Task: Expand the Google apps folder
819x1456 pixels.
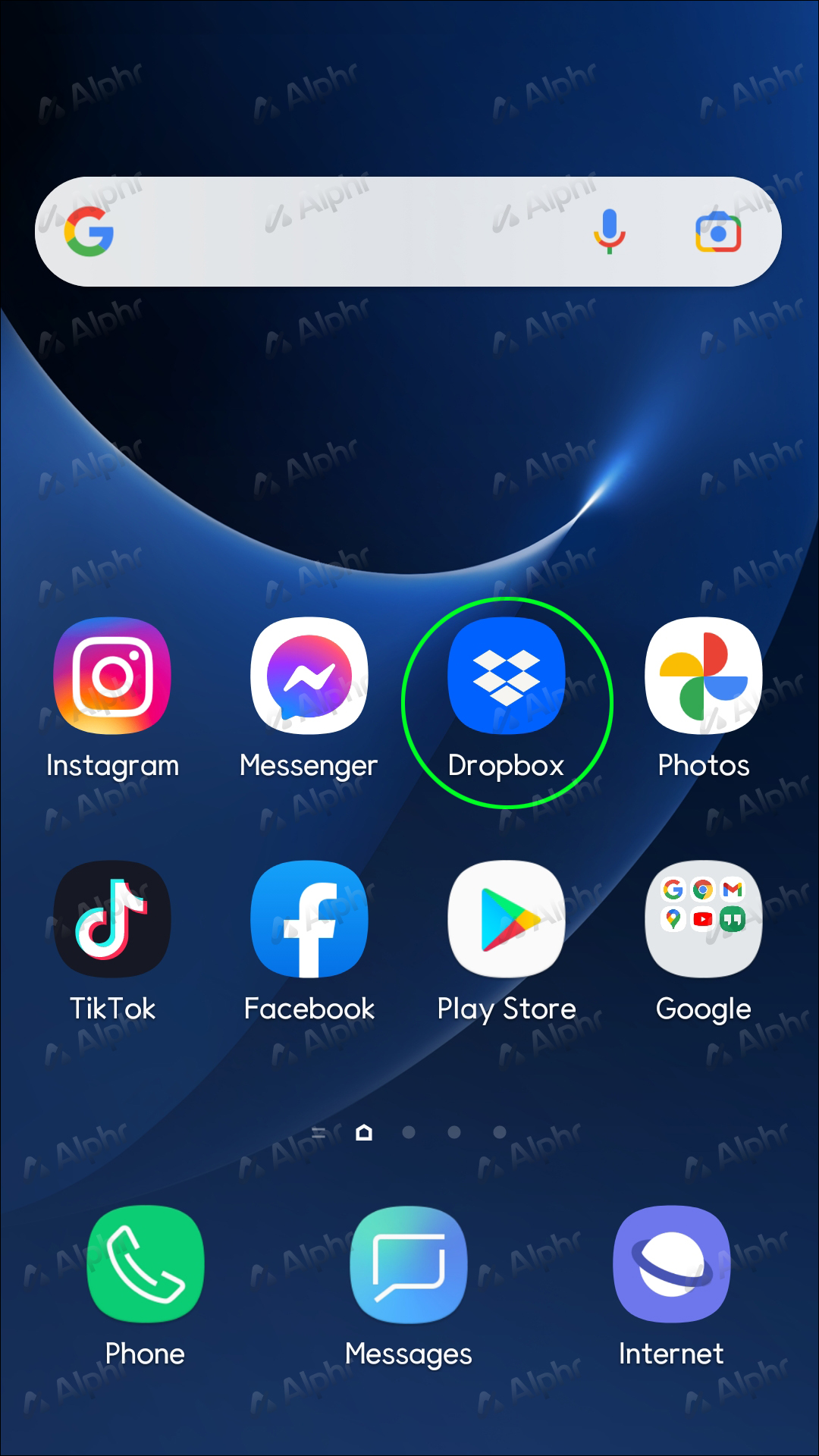Action: [x=703, y=919]
